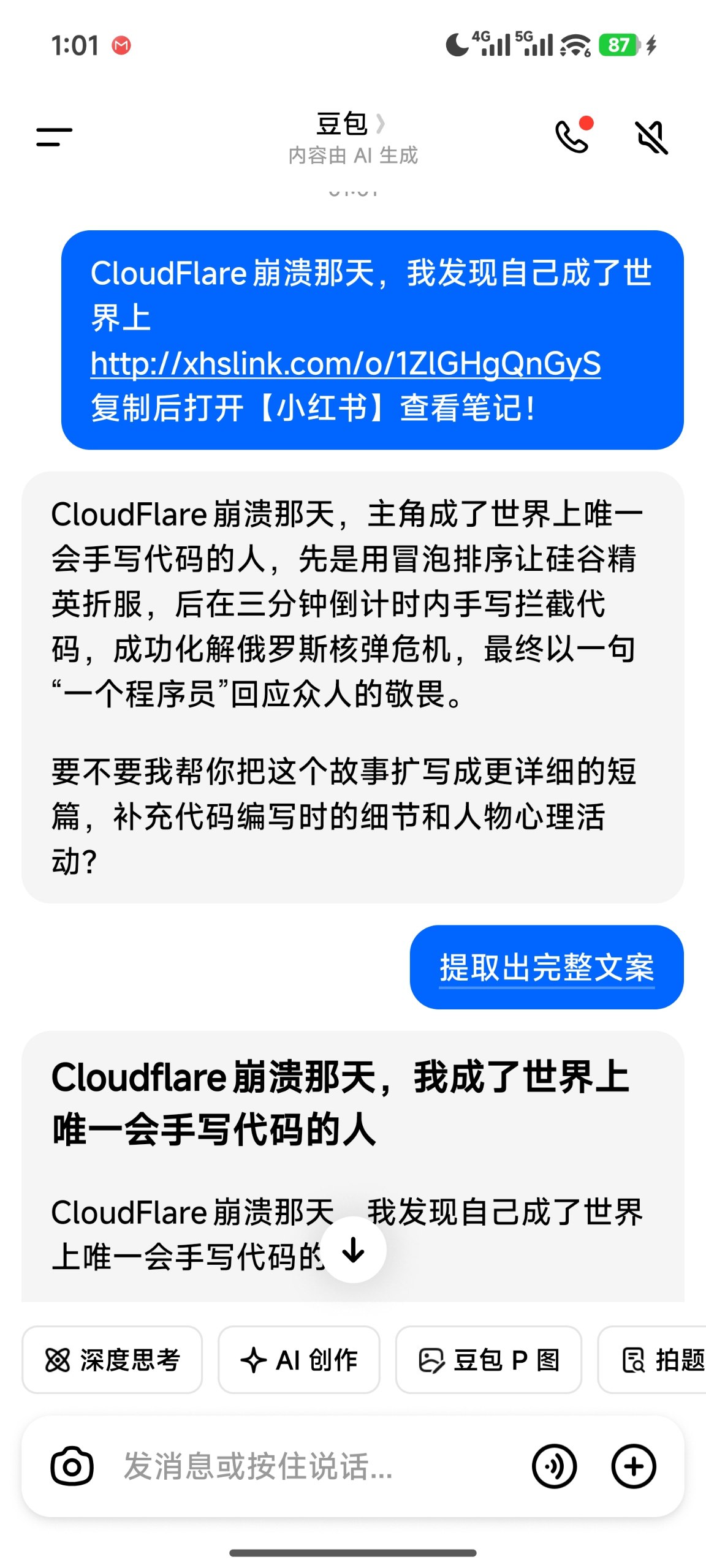Viewport: 706px width, 1568px height.
Task: Select 豆包 P 图 feature
Action: click(x=488, y=1360)
